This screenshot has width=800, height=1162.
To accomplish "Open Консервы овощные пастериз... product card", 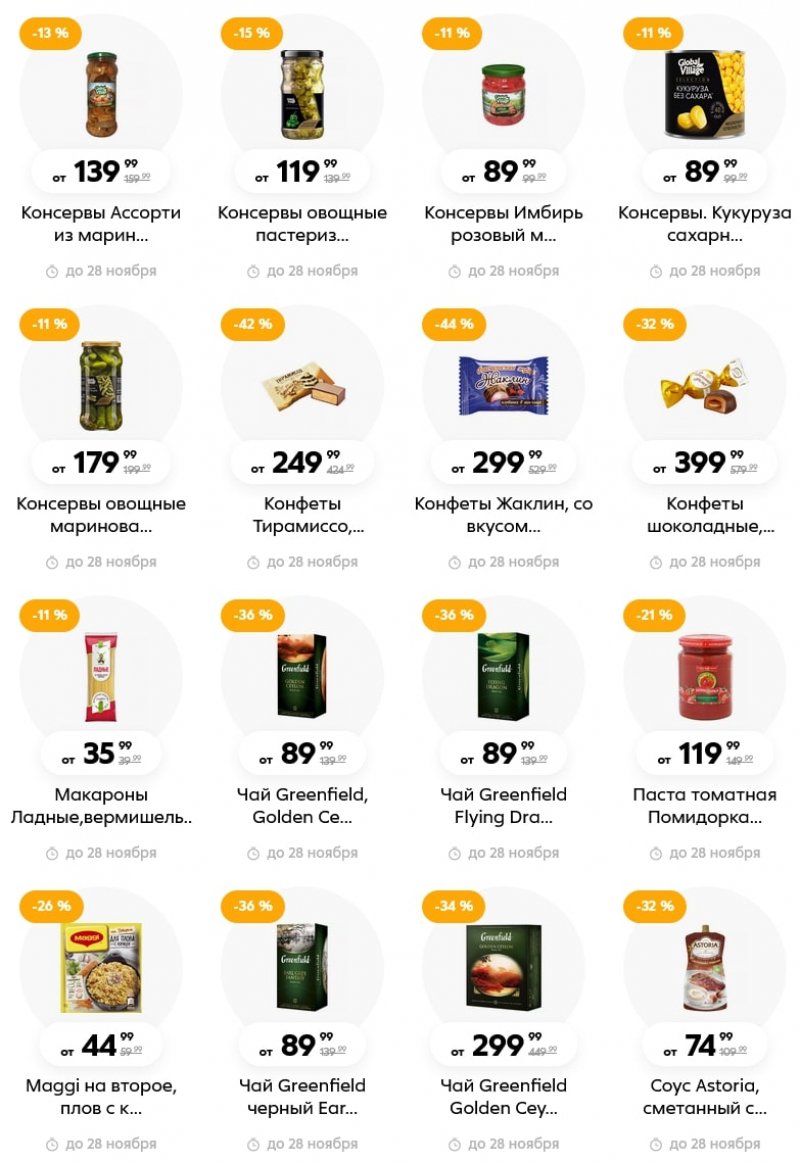I will point(302,95).
